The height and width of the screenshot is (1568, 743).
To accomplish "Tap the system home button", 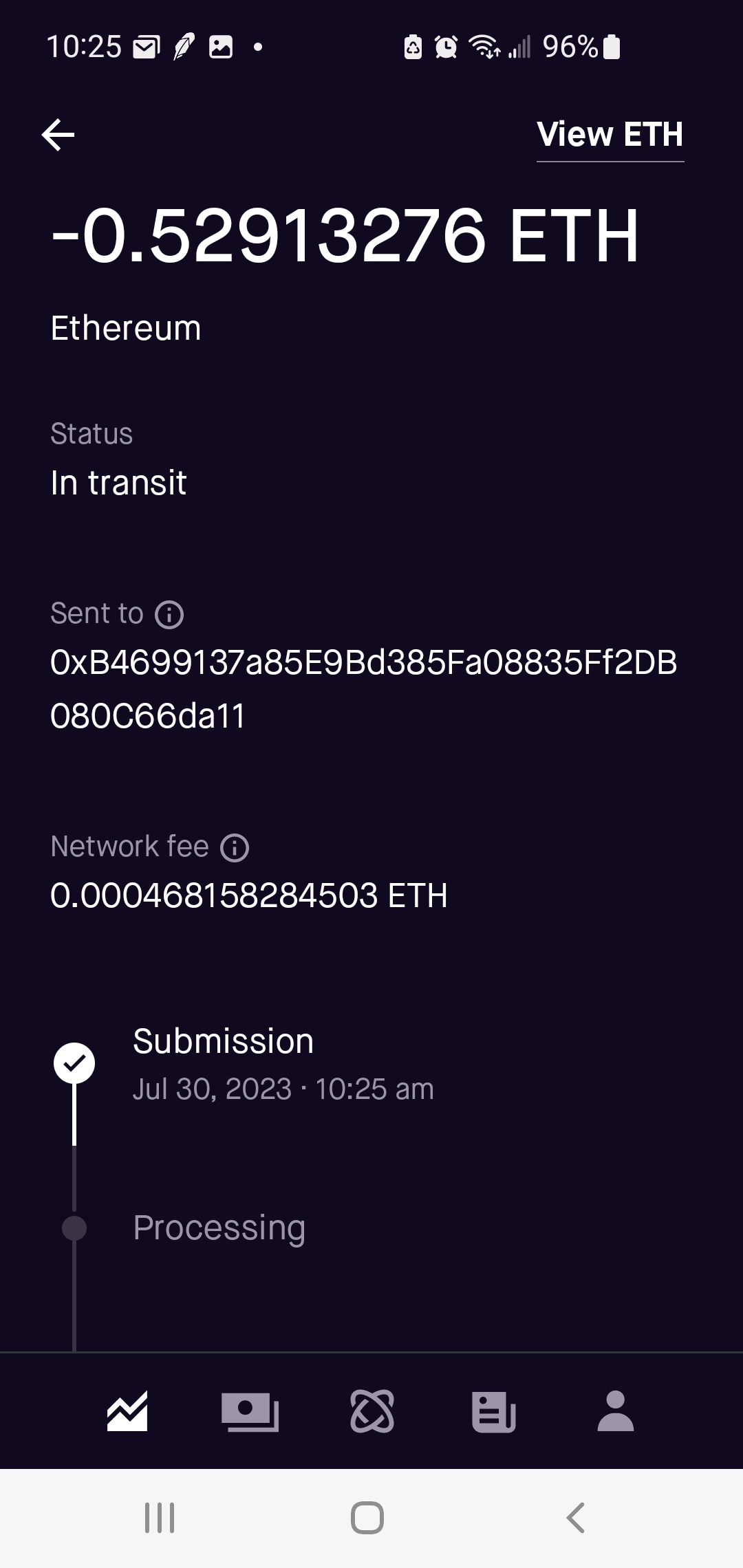I will [367, 1517].
